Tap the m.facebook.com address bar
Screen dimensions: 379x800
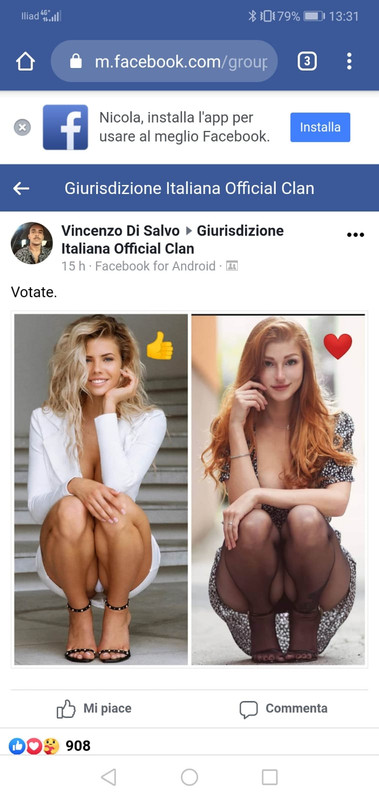click(164, 62)
